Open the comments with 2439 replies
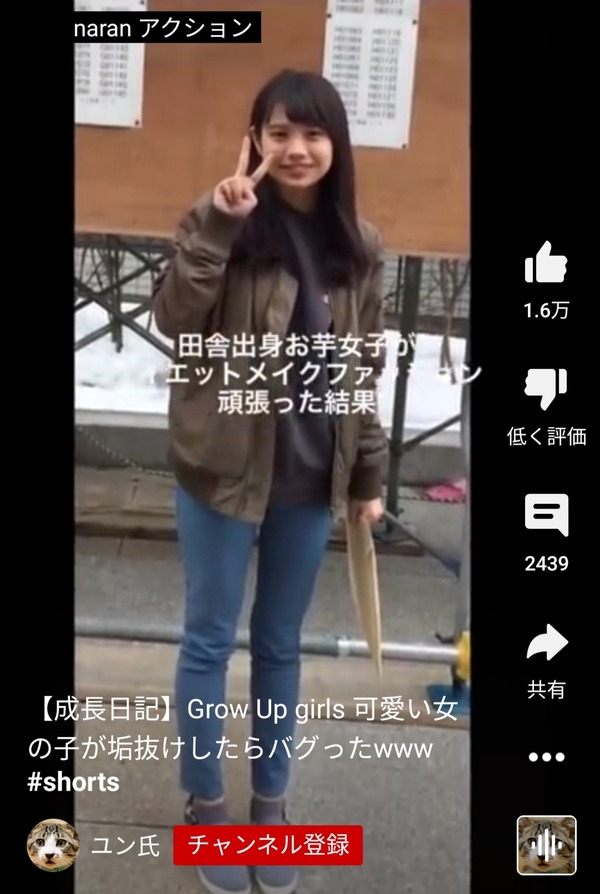 click(546, 516)
